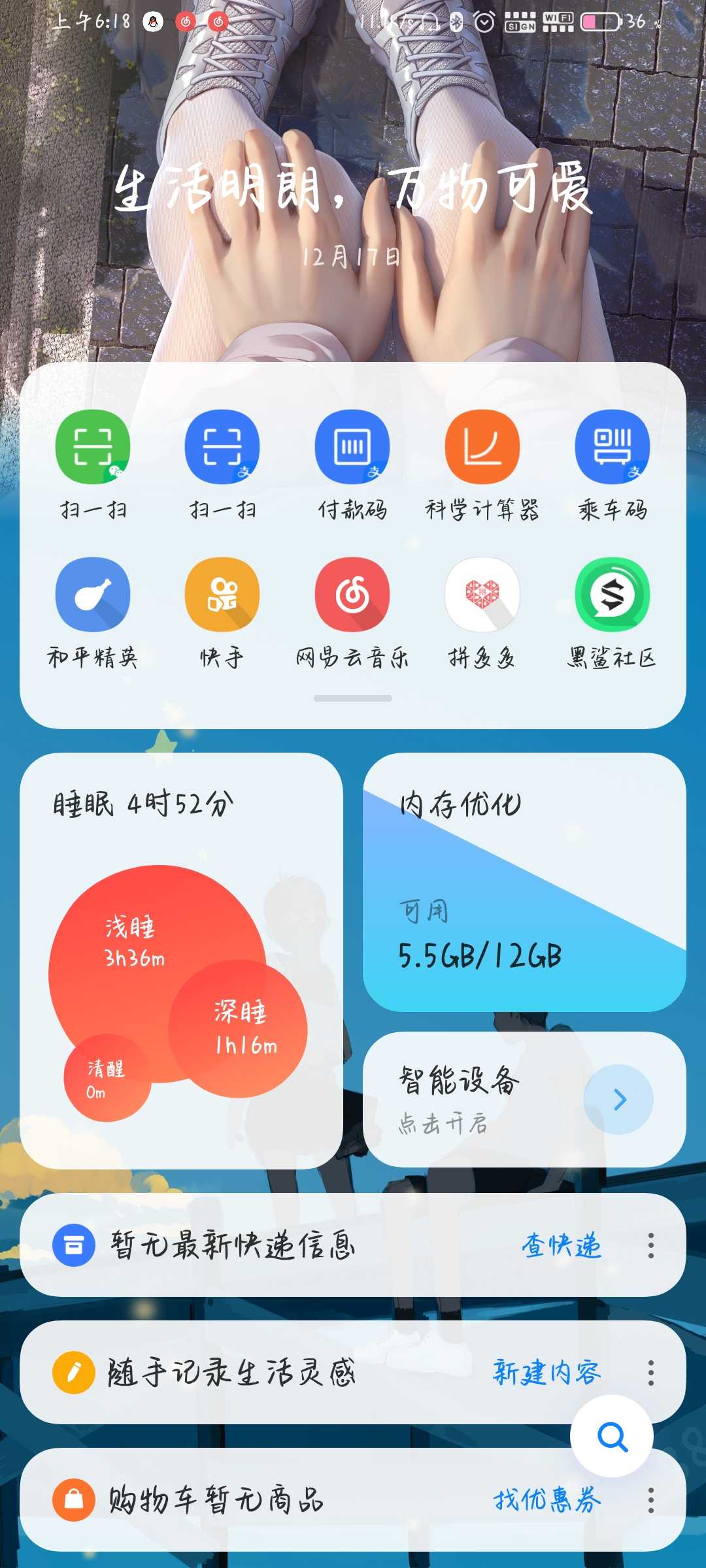Tap the floating search button
Screen dimensions: 706x1568
pyautogui.click(x=612, y=1436)
